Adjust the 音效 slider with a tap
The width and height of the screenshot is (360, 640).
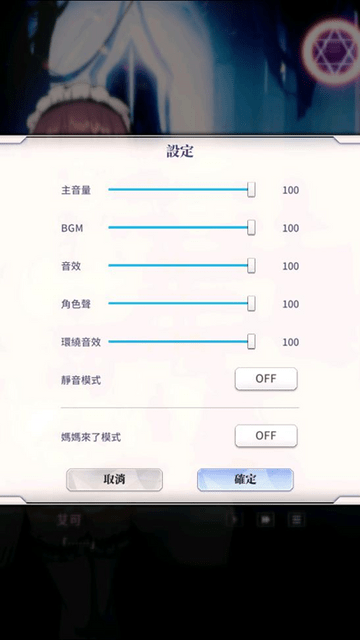click(x=182, y=266)
